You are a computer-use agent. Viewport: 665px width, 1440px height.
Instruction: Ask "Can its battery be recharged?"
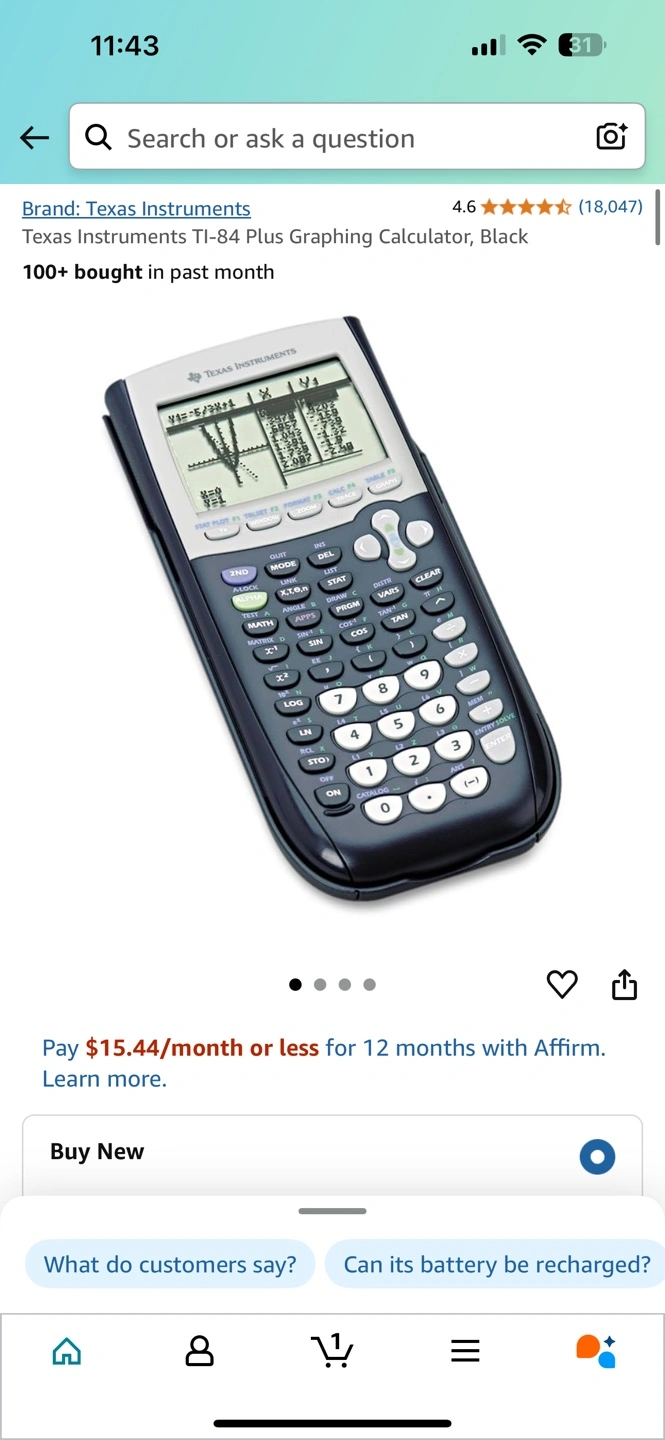click(x=496, y=1264)
